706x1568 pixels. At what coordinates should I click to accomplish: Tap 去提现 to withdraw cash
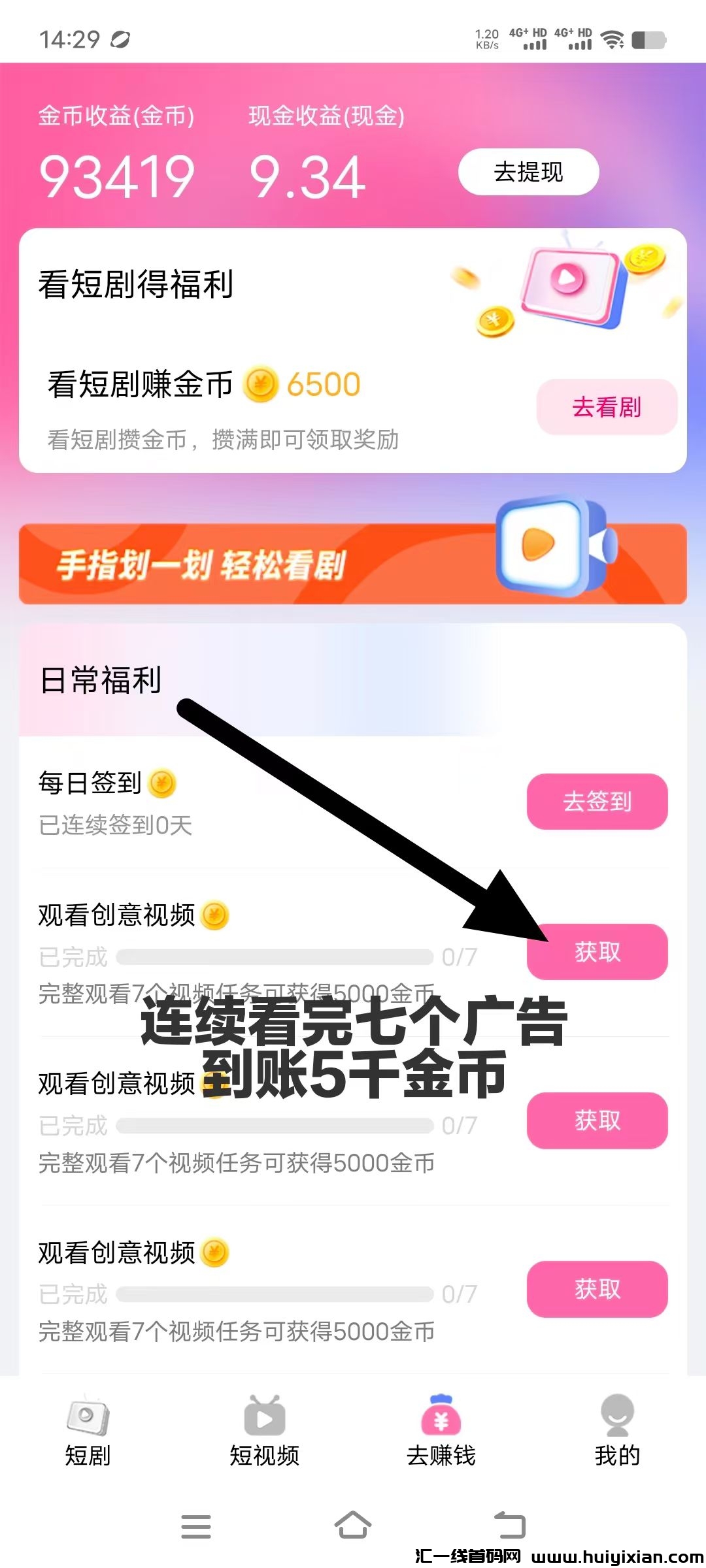click(x=528, y=172)
